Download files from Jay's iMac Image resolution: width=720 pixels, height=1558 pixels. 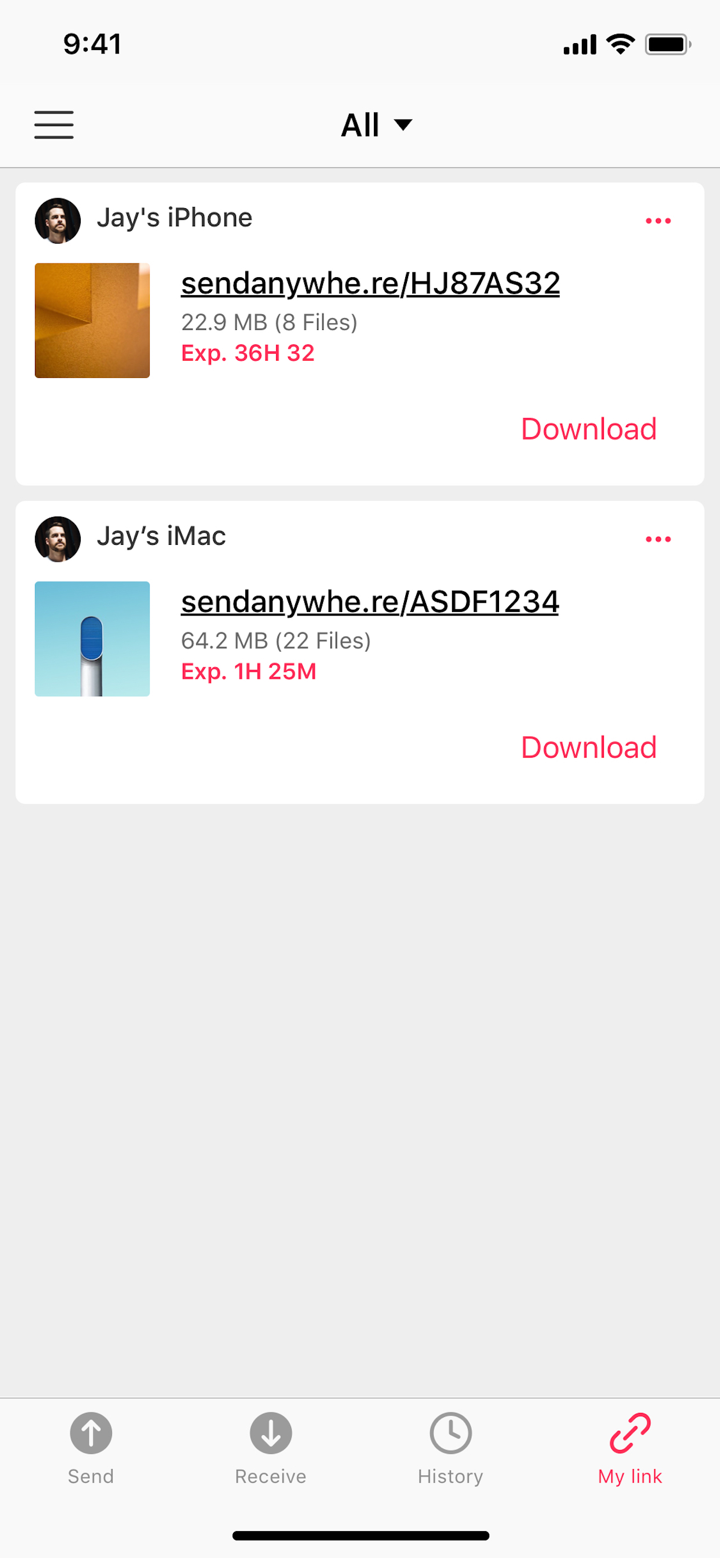(x=588, y=746)
